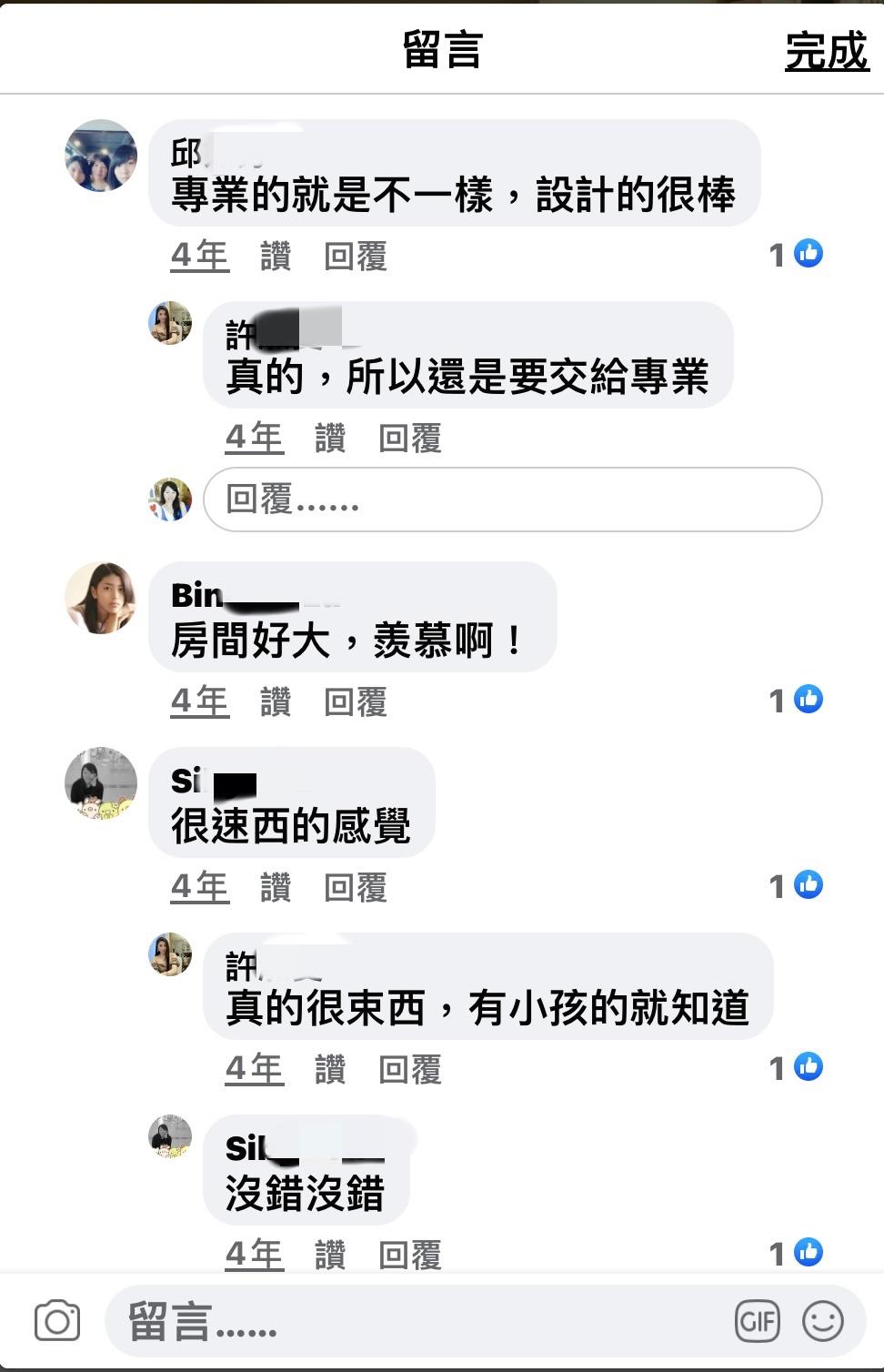Viewport: 884px width, 1372px height.
Task: Reply to the comment 沒錯沒錯
Action: [x=409, y=1255]
